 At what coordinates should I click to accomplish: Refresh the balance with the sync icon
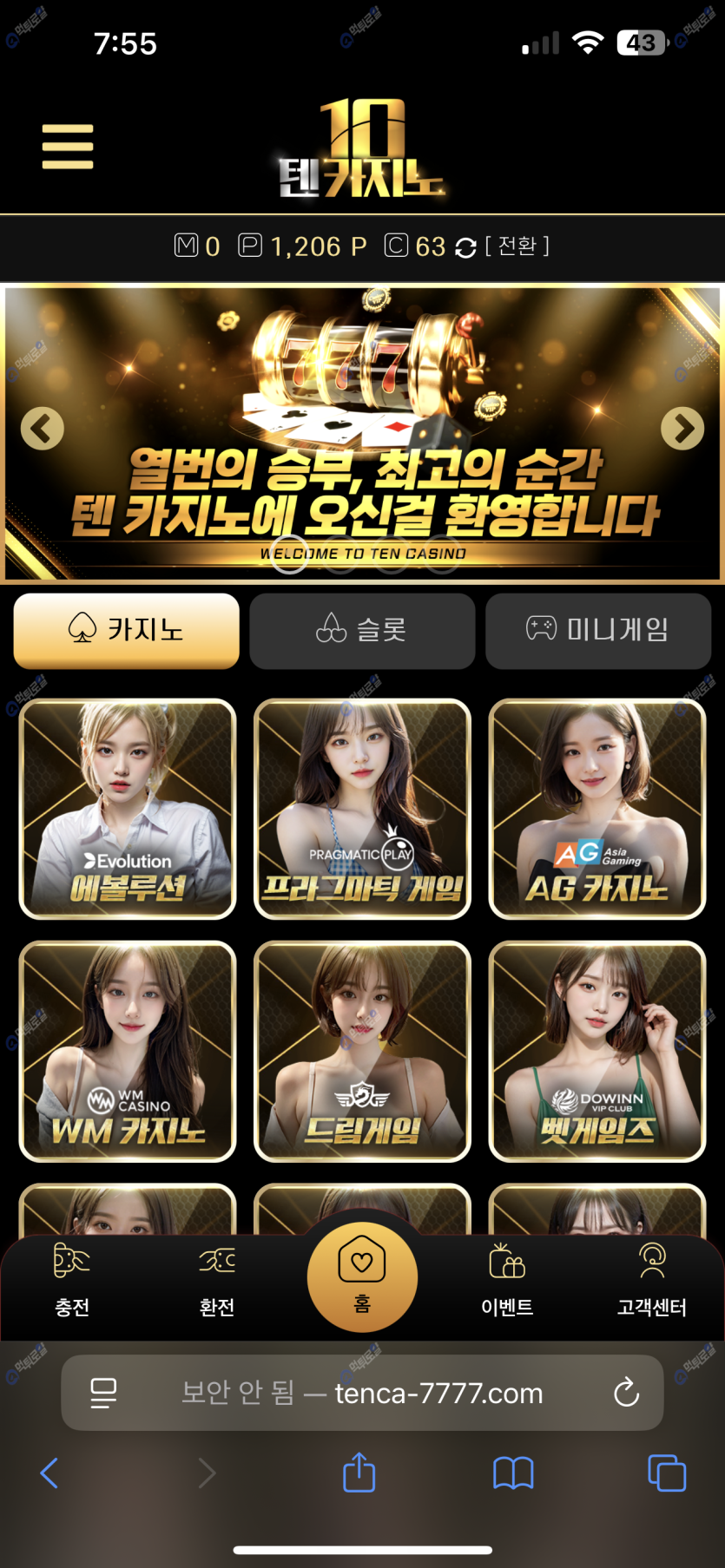tap(465, 248)
